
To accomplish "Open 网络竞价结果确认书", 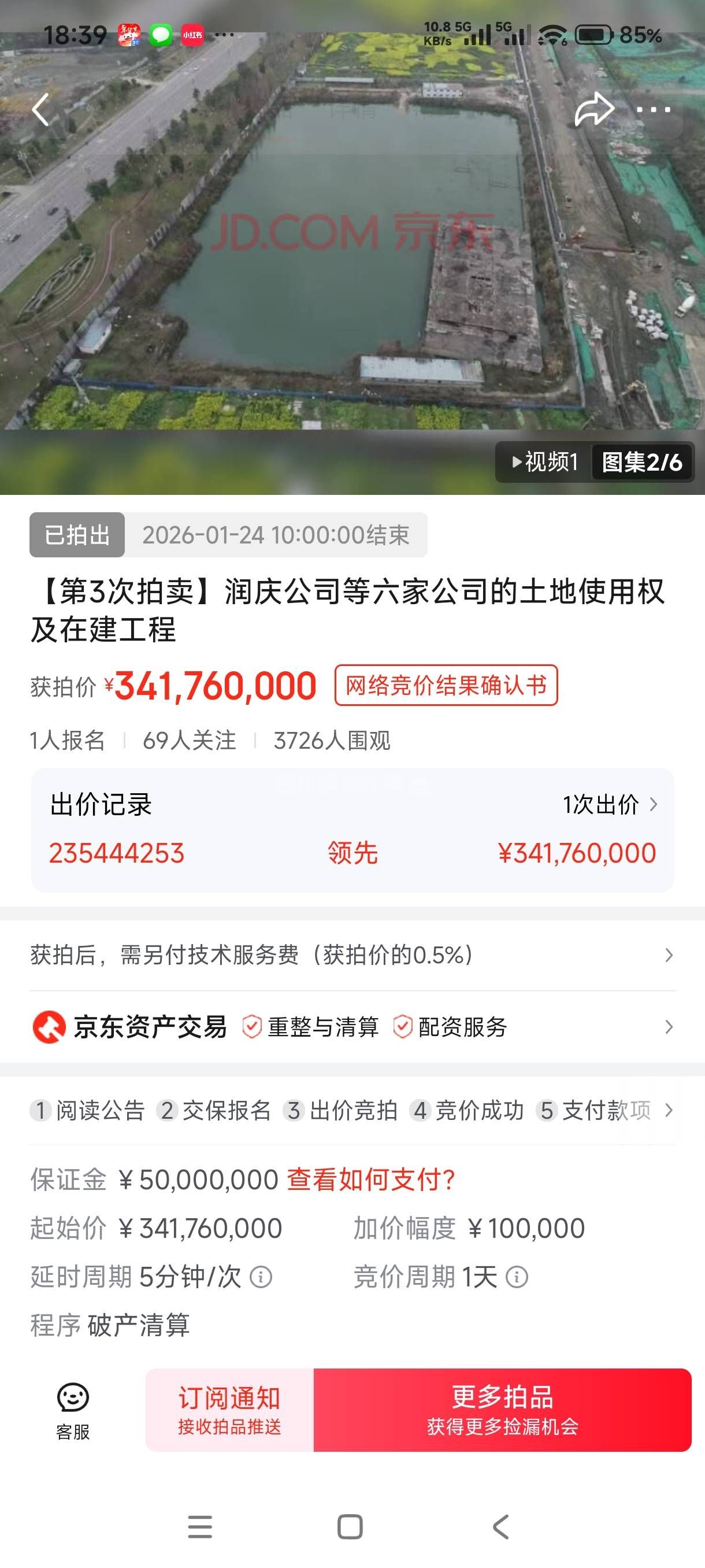I will pyautogui.click(x=446, y=685).
